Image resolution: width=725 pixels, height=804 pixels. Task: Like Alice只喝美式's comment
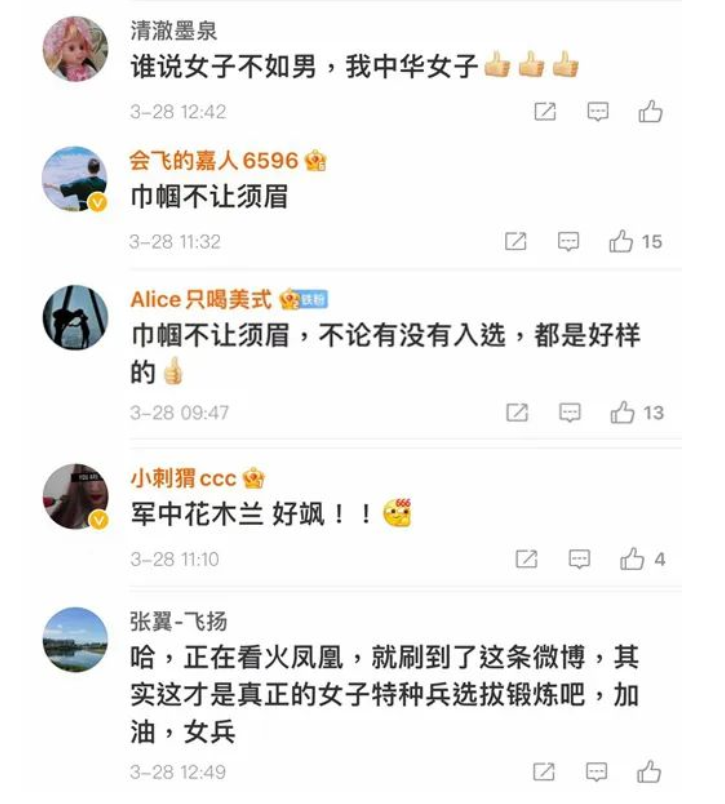click(623, 412)
